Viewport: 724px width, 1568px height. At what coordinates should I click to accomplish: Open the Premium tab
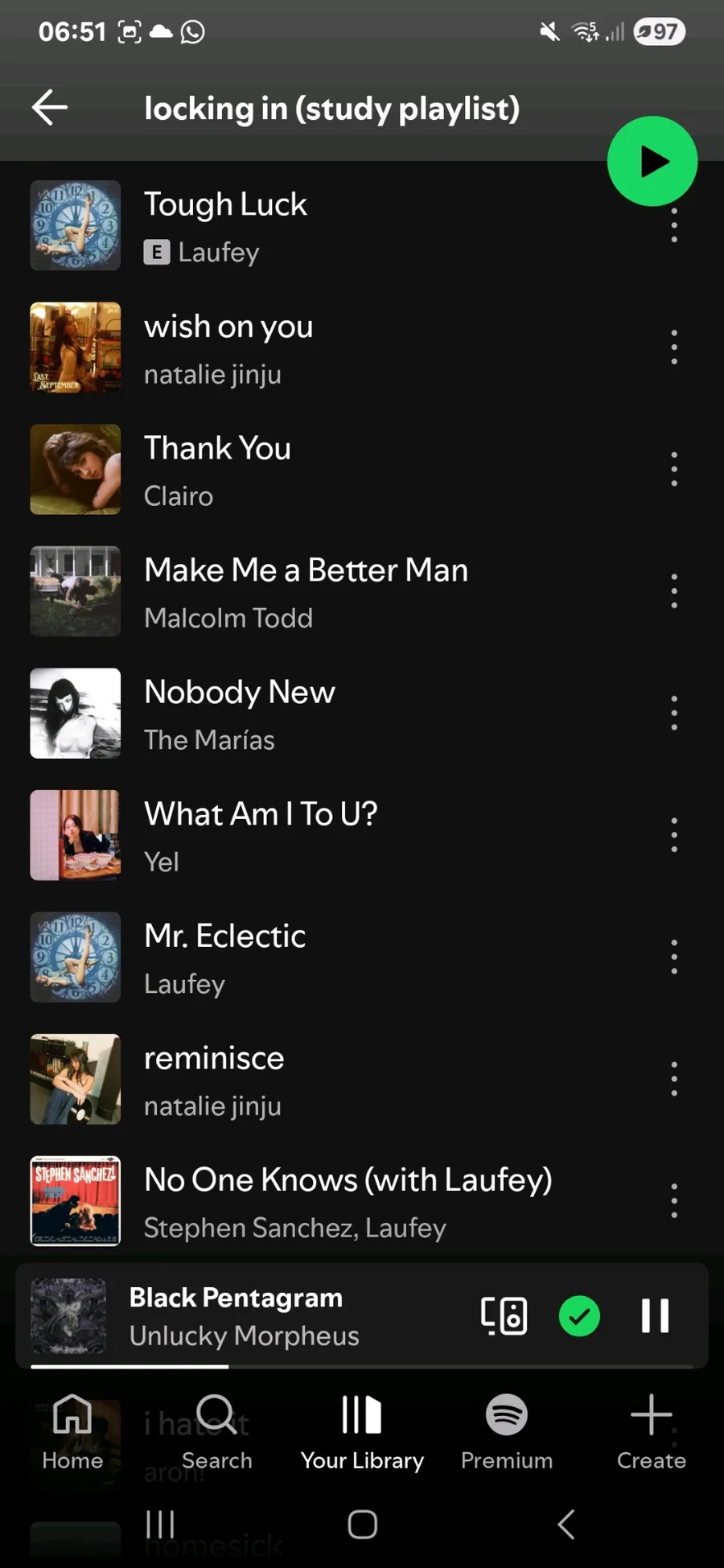tap(507, 1433)
